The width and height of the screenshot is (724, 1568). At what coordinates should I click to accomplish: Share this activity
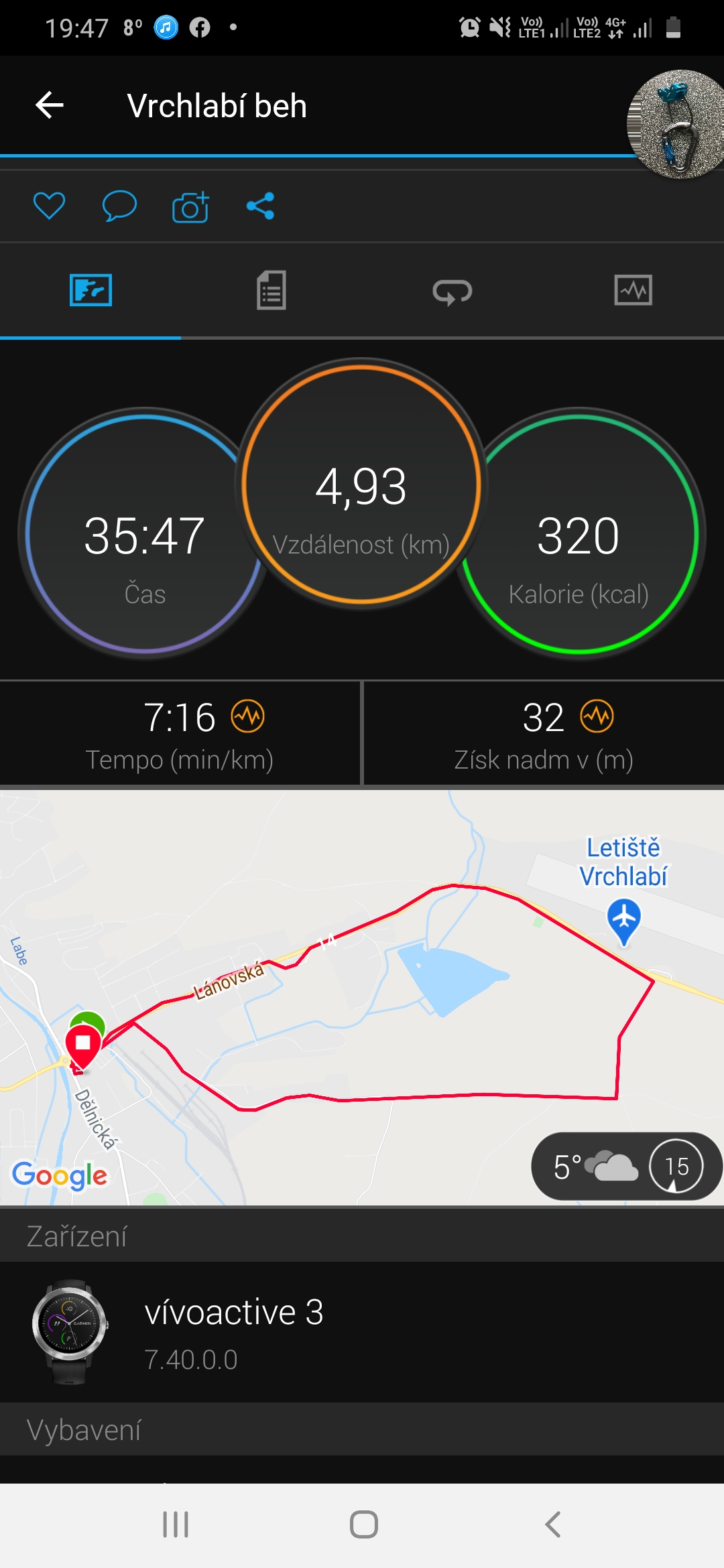[x=261, y=206]
